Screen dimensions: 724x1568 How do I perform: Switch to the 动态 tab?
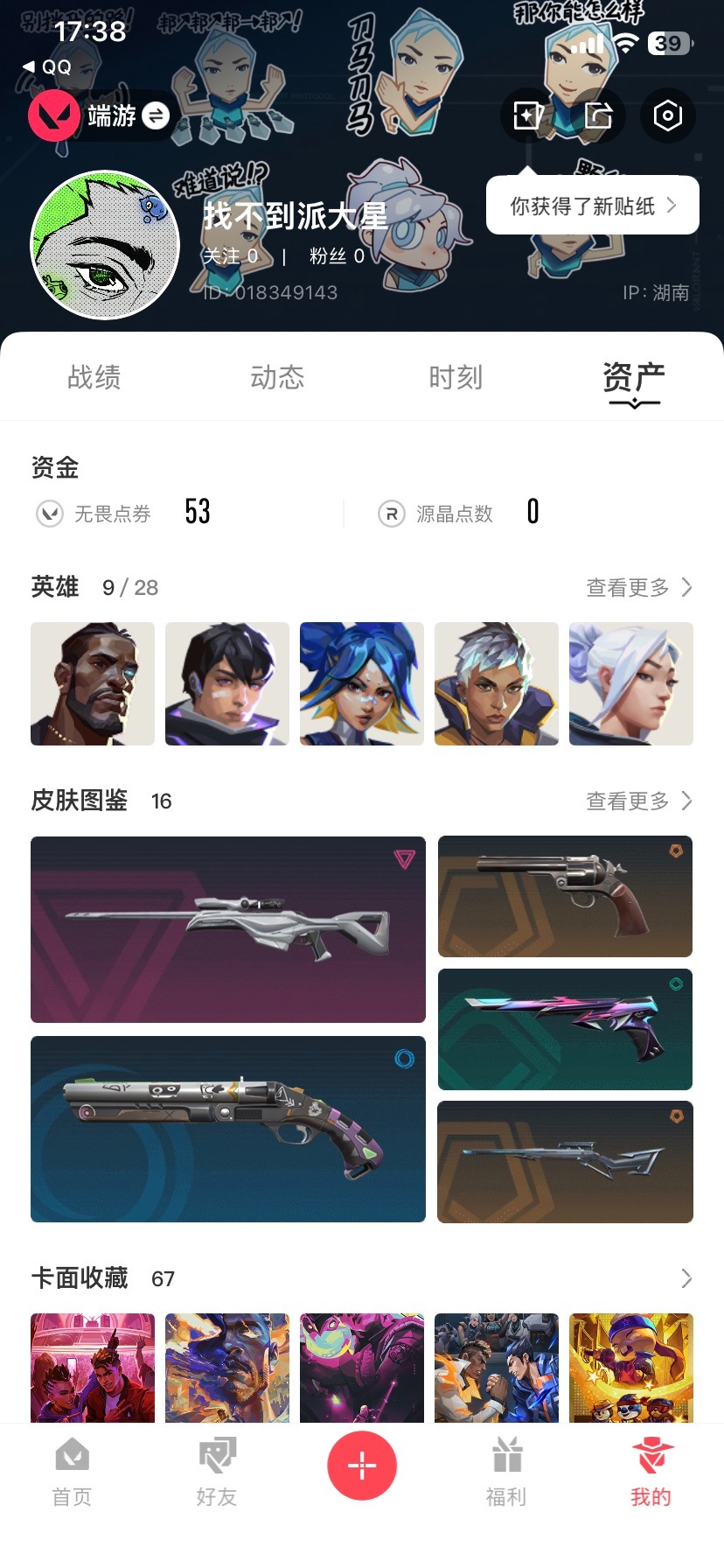point(276,377)
